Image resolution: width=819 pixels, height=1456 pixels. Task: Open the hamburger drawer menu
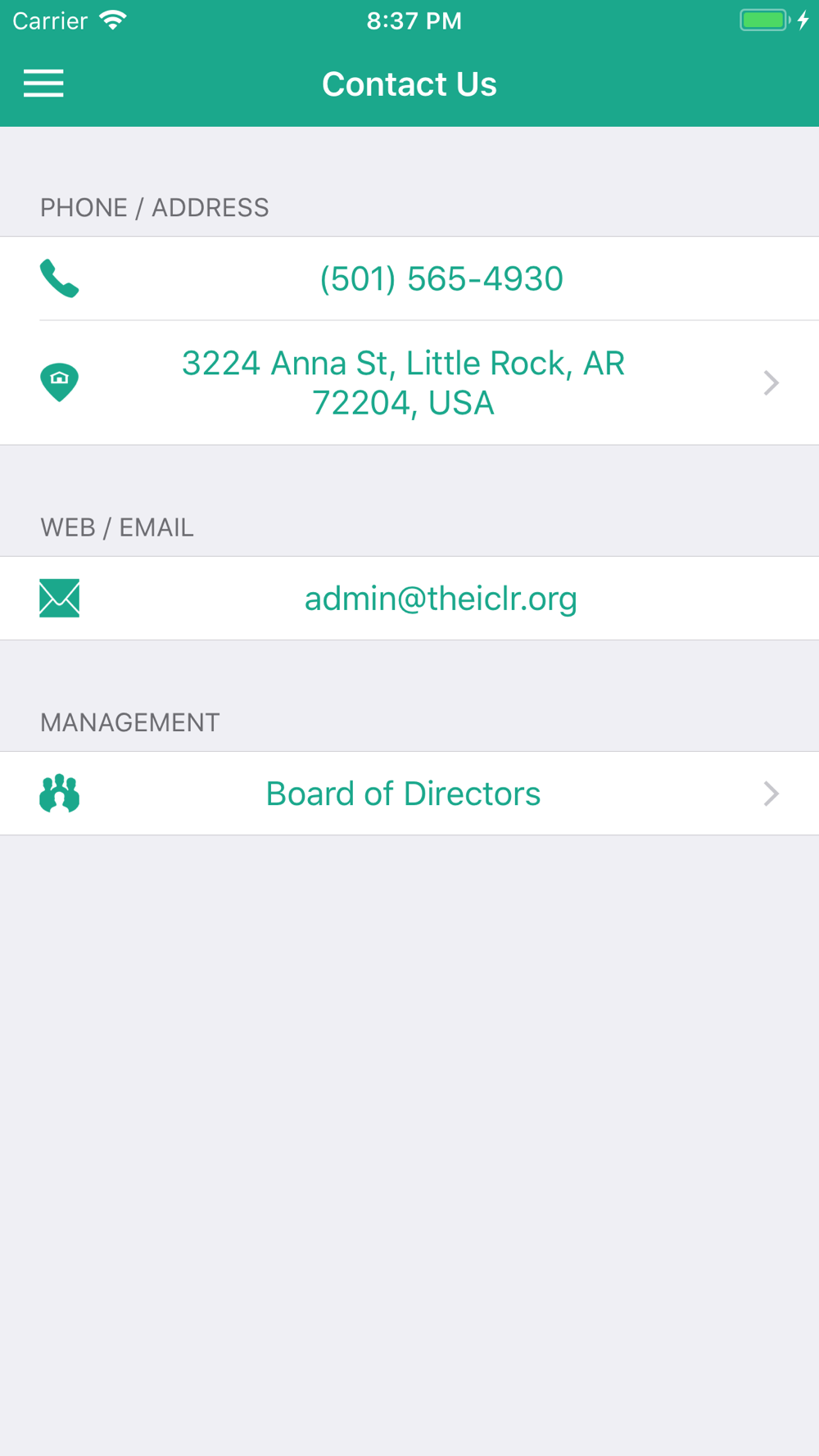point(43,84)
